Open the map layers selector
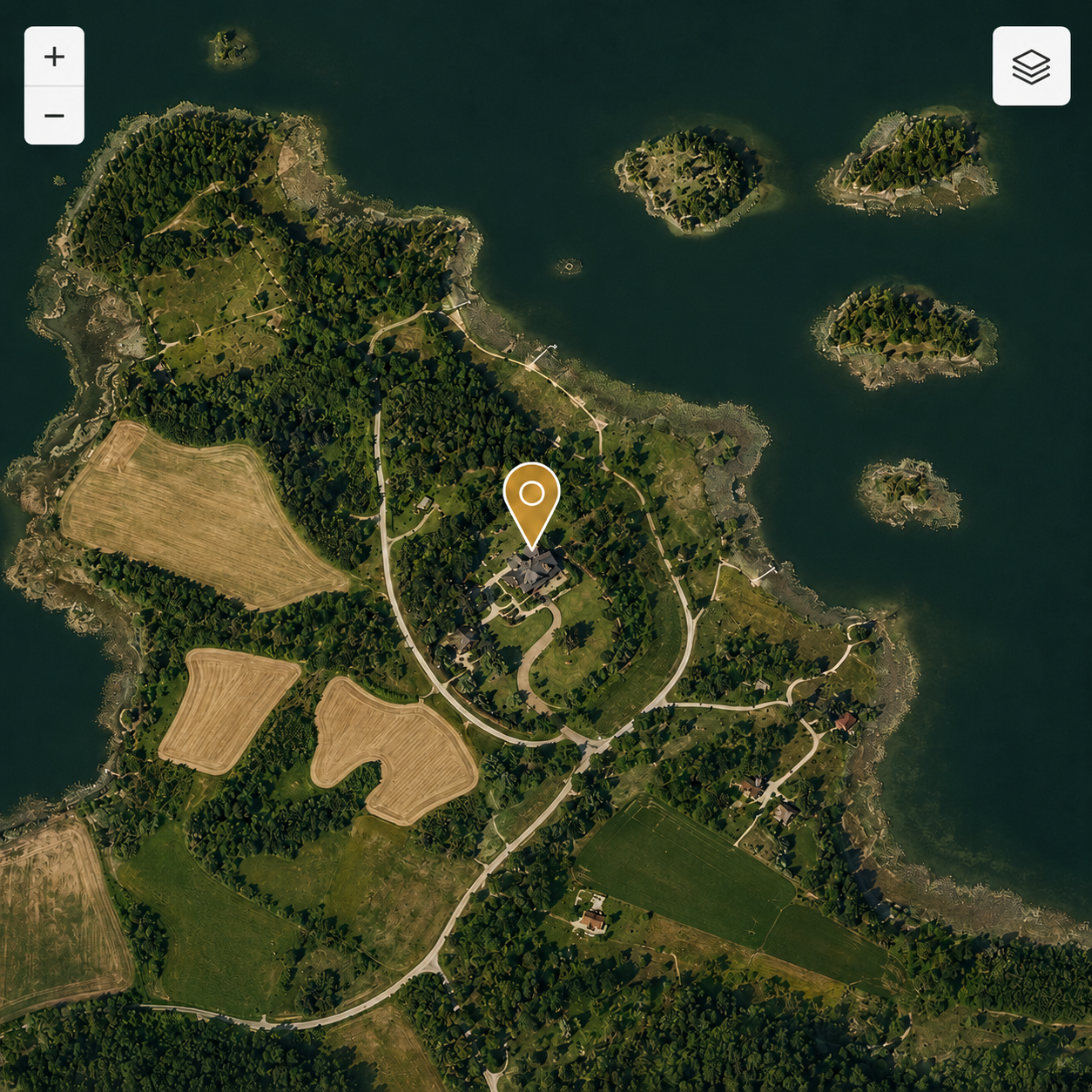 coord(1031,66)
